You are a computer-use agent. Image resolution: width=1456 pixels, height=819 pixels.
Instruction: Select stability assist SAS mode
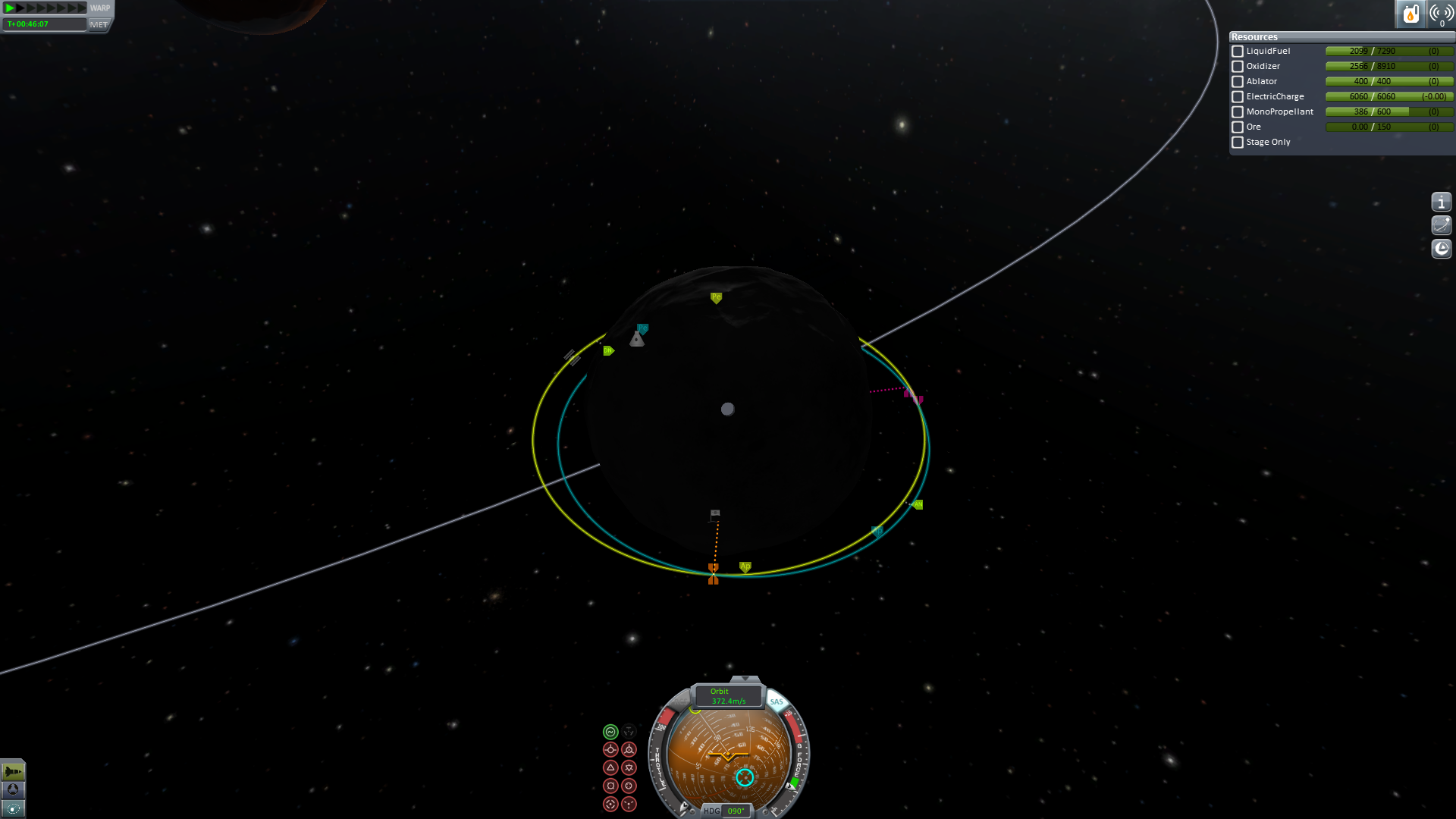(x=610, y=732)
